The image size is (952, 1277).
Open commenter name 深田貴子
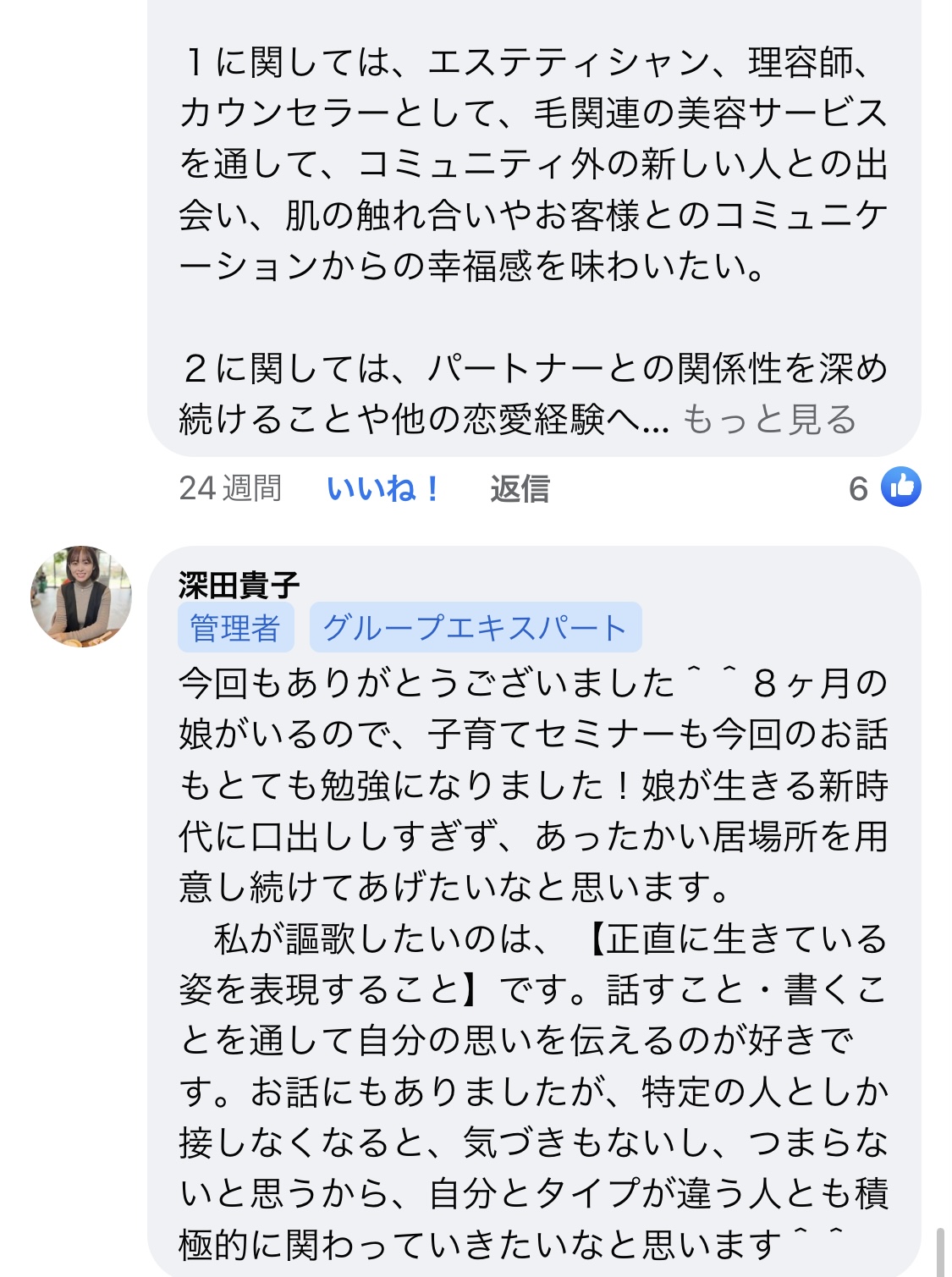239,585
